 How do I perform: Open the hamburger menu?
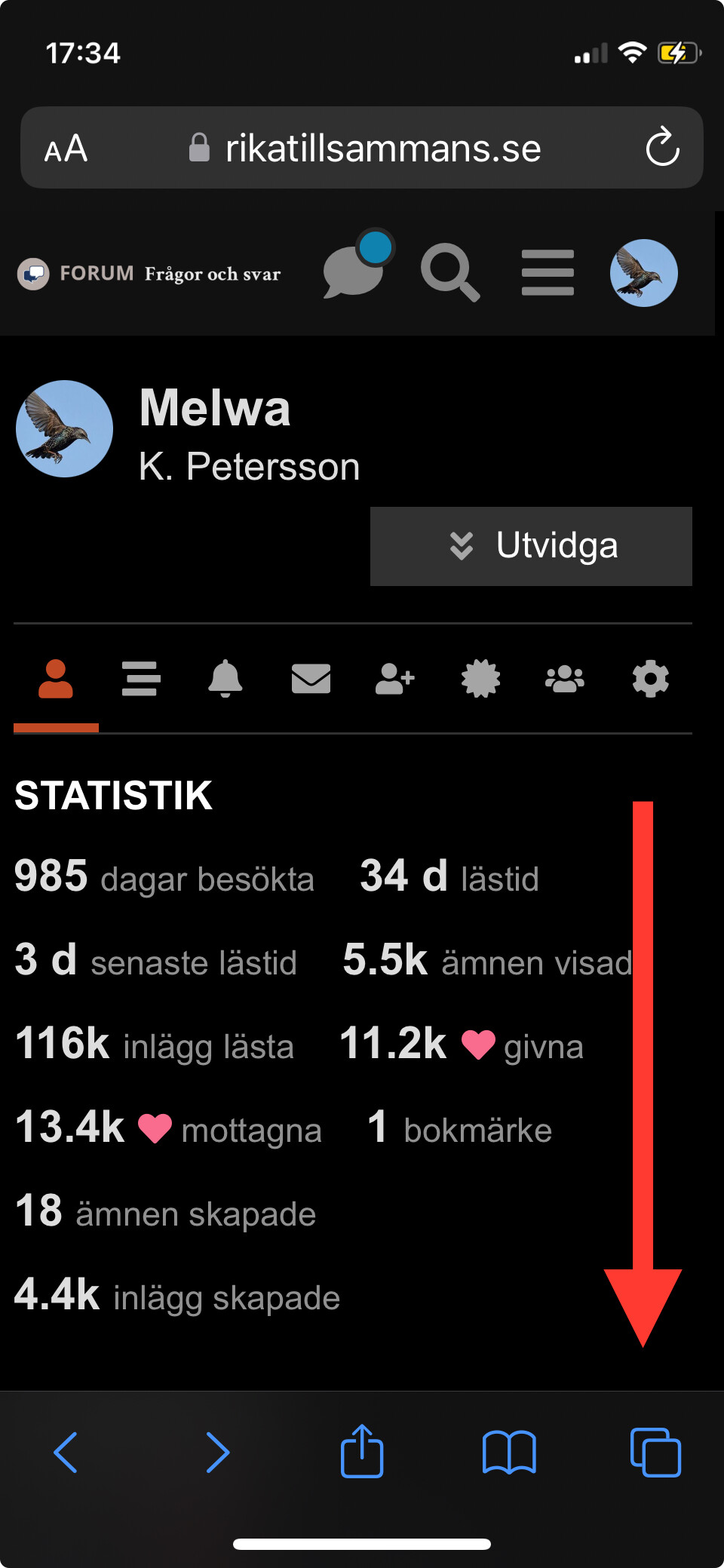coord(548,272)
